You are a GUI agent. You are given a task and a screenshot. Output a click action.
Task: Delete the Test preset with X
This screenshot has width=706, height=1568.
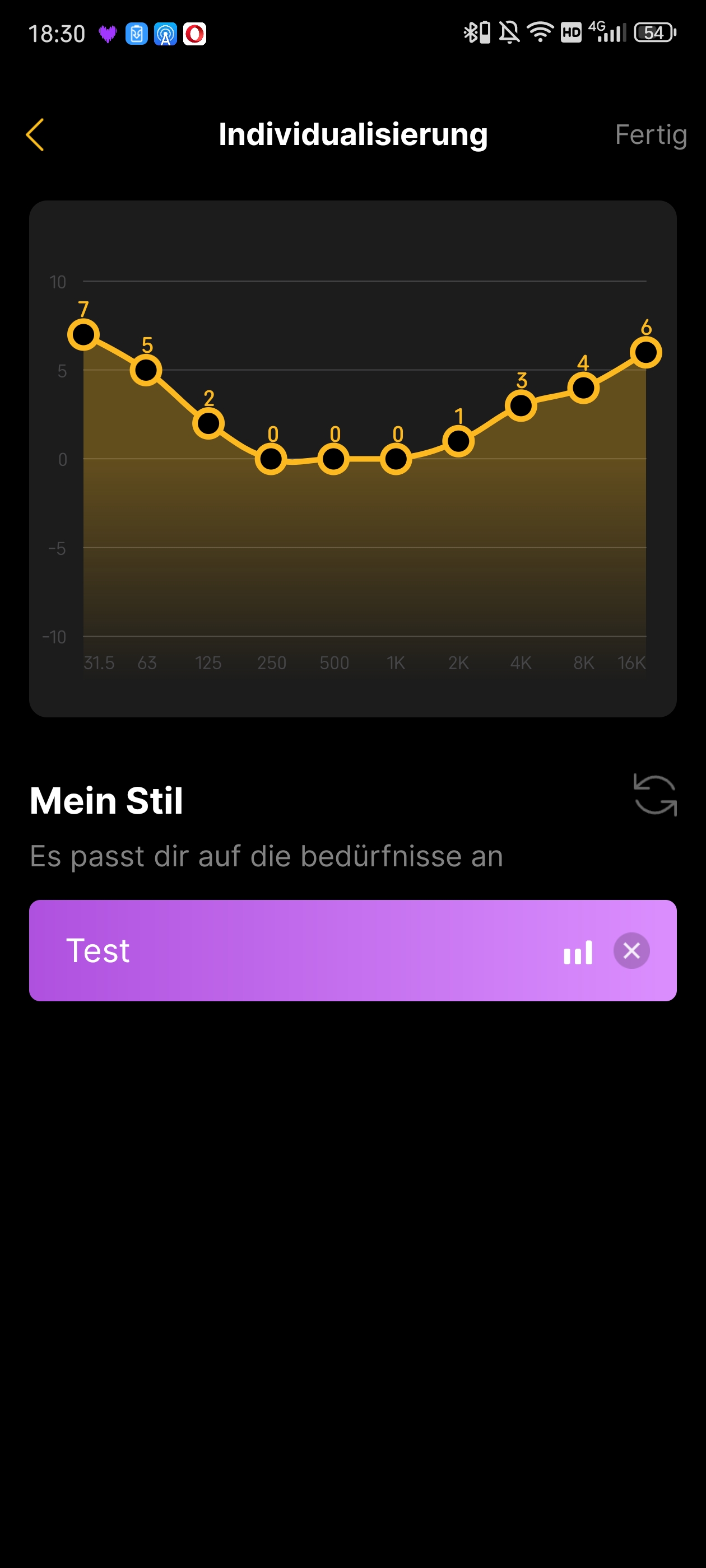pyautogui.click(x=631, y=950)
